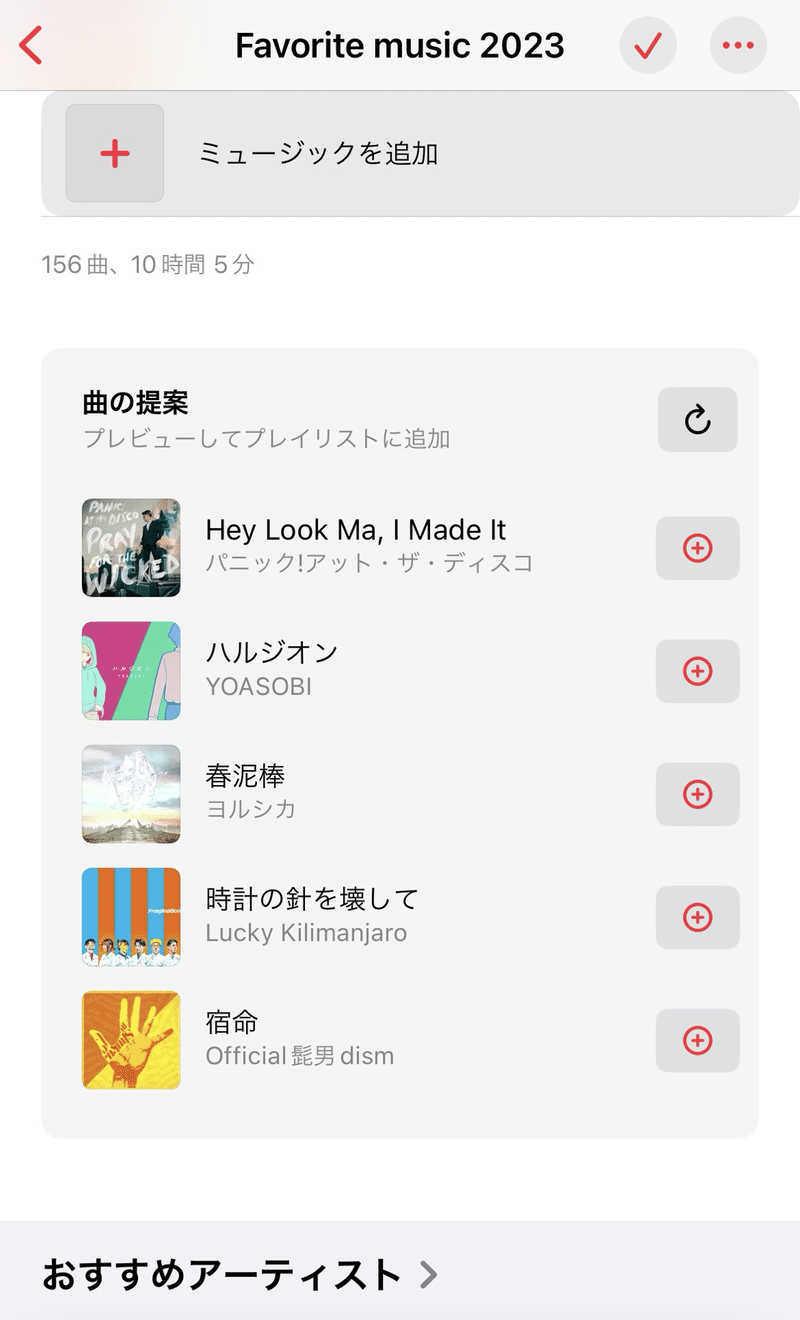Add 春泥棒 by ヨルシカ via plus icon
This screenshot has height=1320, width=800.
[x=697, y=794]
